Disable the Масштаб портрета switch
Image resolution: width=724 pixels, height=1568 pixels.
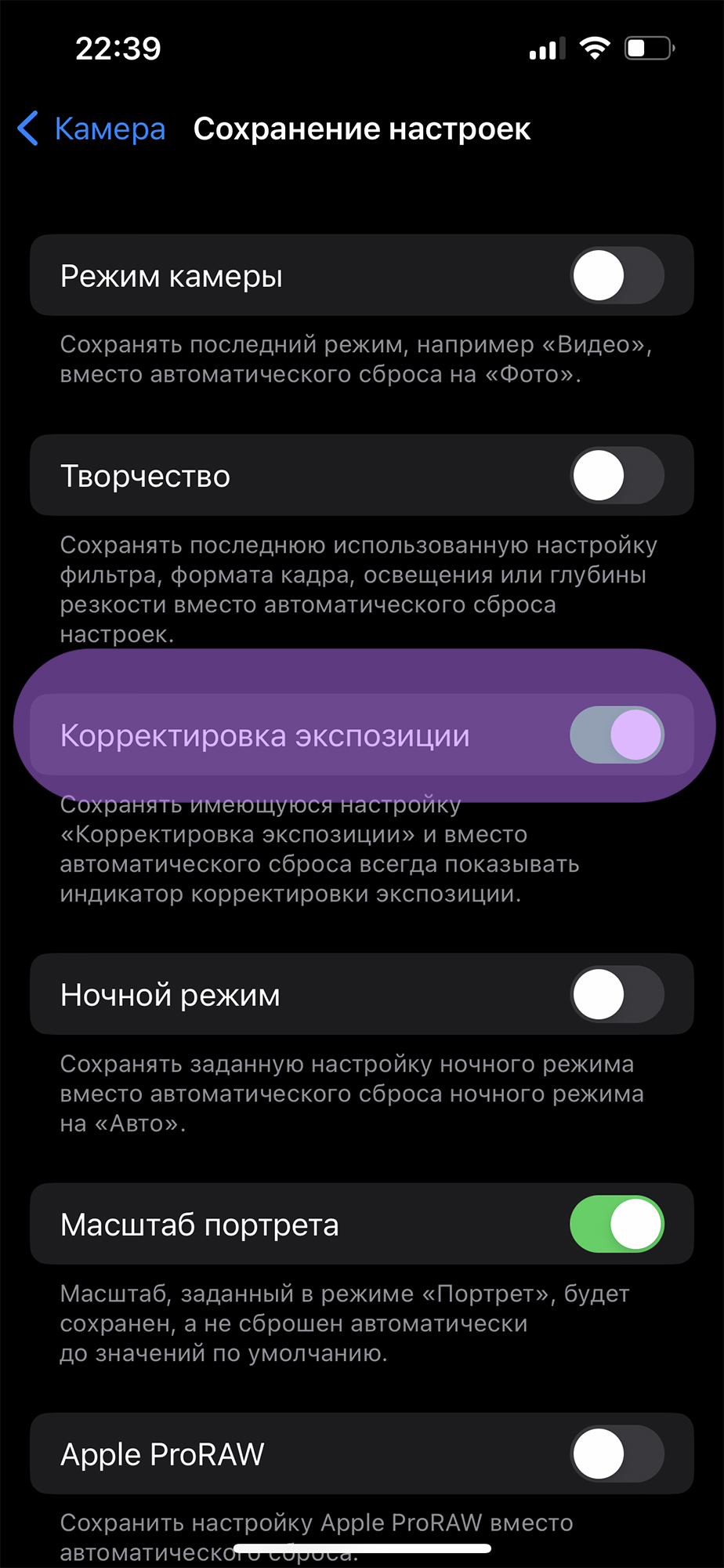(617, 1224)
